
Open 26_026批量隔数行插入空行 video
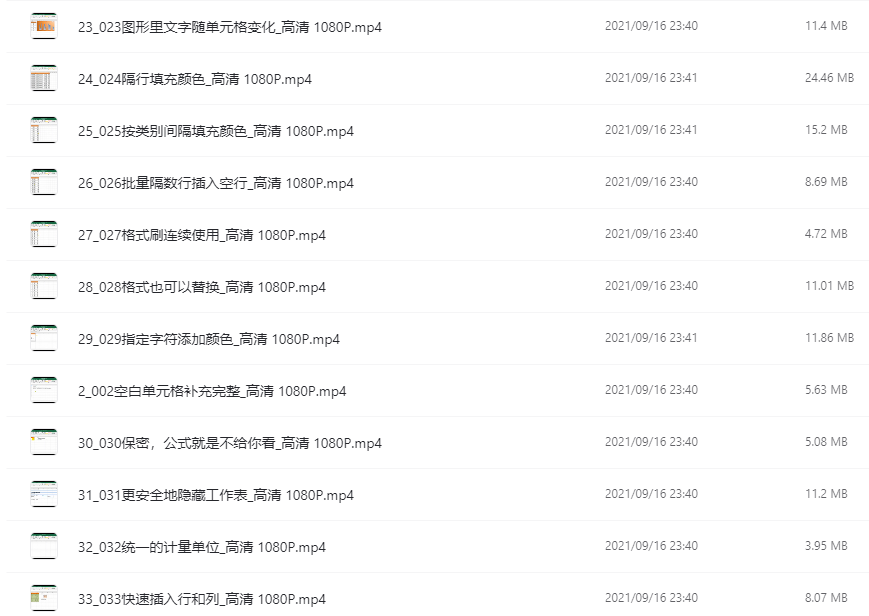coord(215,183)
